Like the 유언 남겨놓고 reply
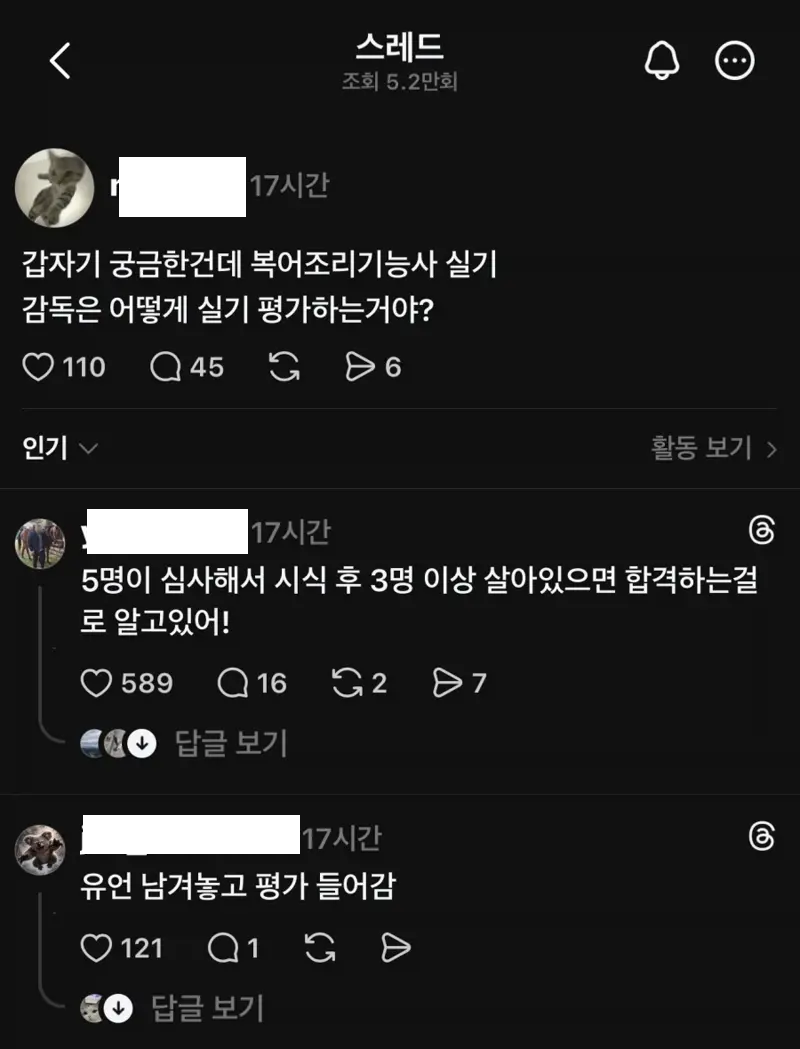Screen dimensions: 800x1049 point(96,948)
